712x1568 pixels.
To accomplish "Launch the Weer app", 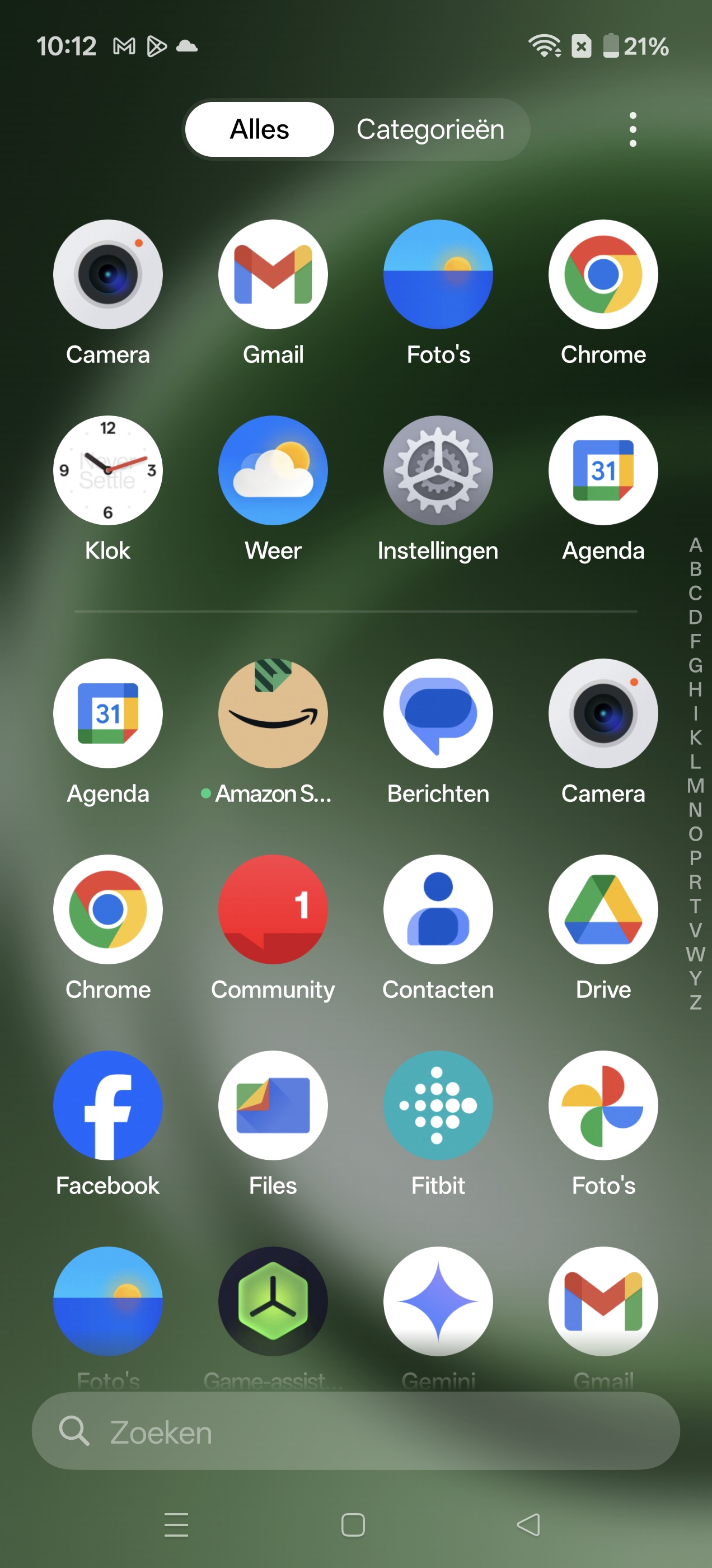I will point(273,470).
